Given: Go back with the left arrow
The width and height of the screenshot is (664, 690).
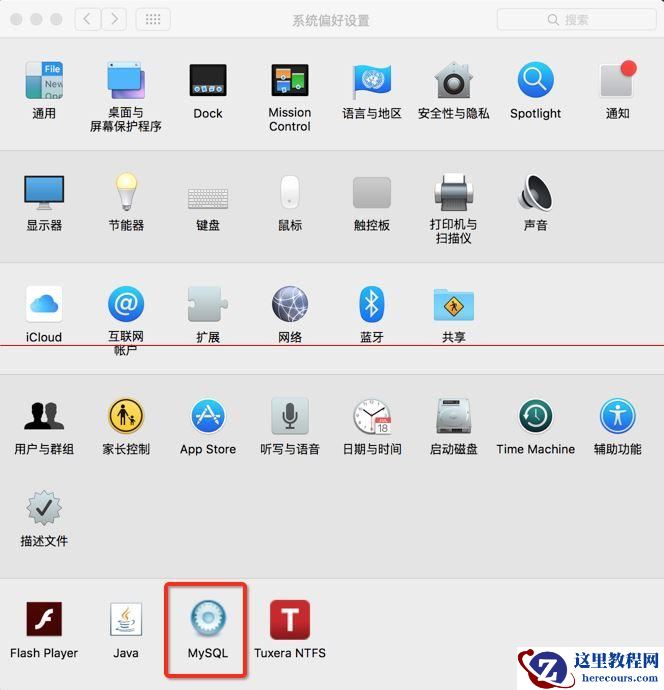Looking at the screenshot, I should point(88,19).
